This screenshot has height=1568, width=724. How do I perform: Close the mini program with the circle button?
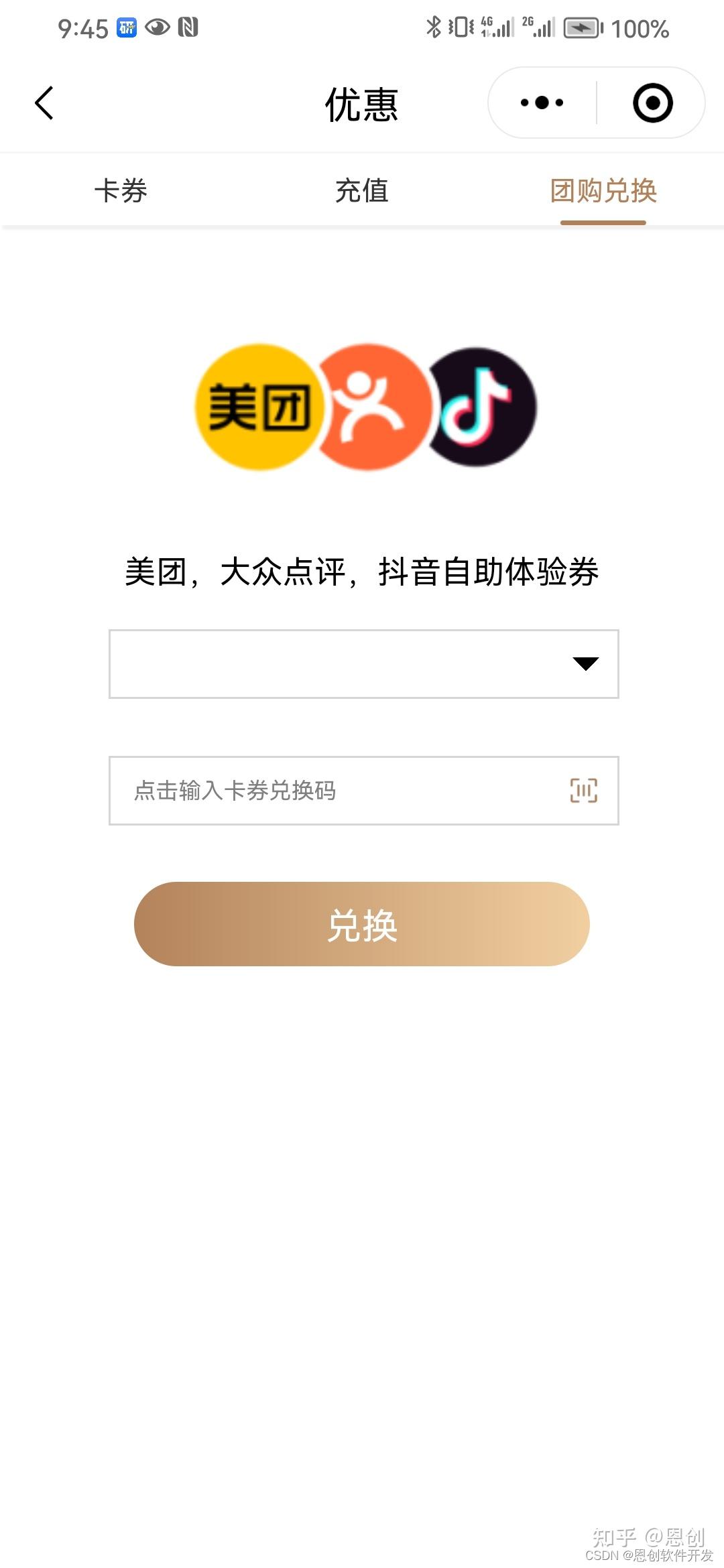[x=652, y=103]
